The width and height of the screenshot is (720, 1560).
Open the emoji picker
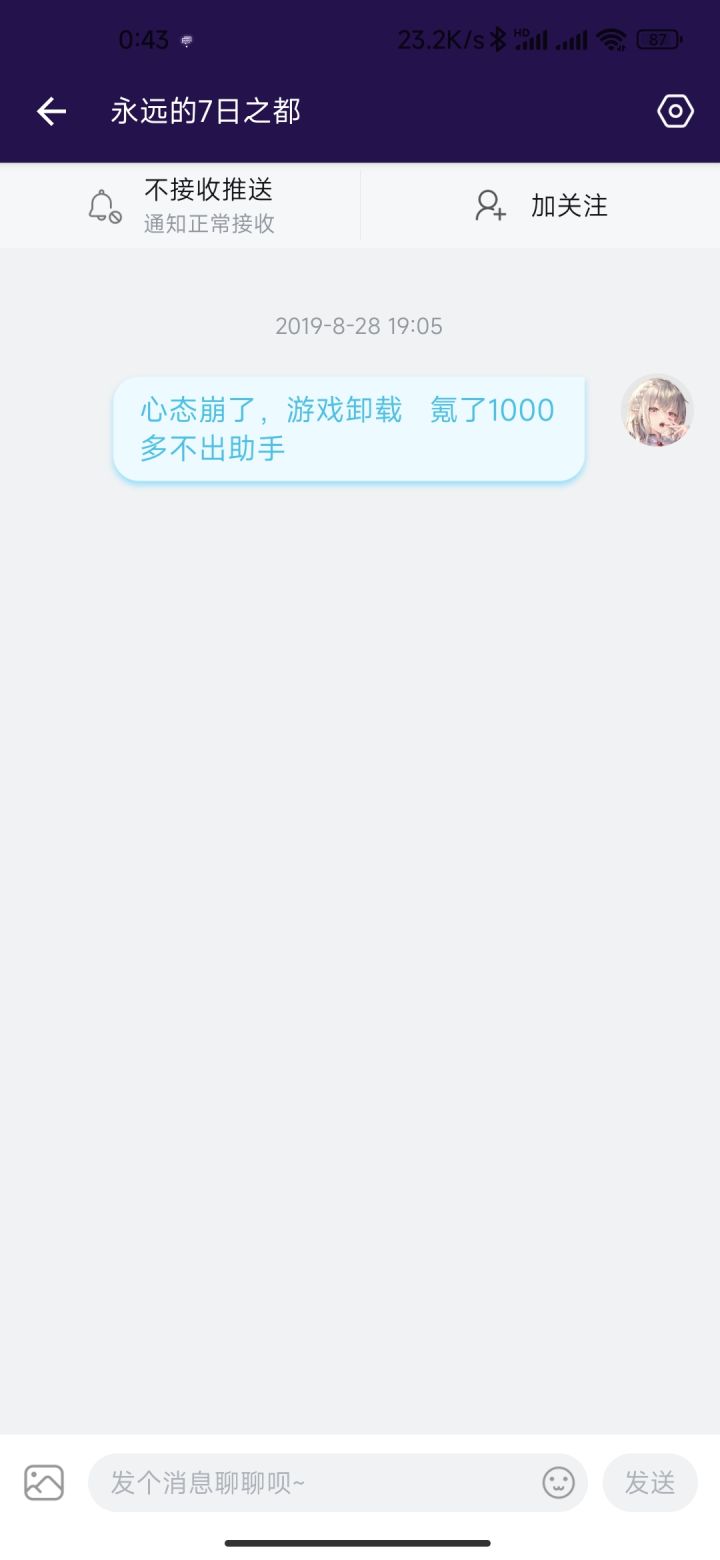coord(559,1482)
